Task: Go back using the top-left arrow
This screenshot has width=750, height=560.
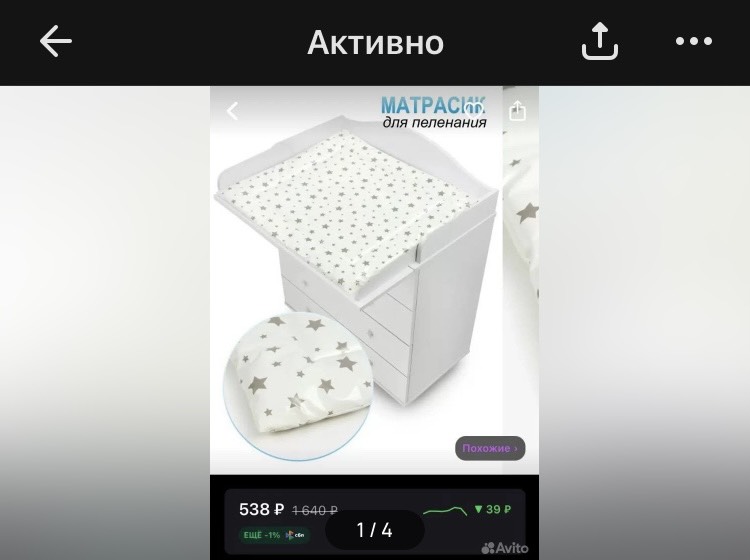Action: (56, 42)
